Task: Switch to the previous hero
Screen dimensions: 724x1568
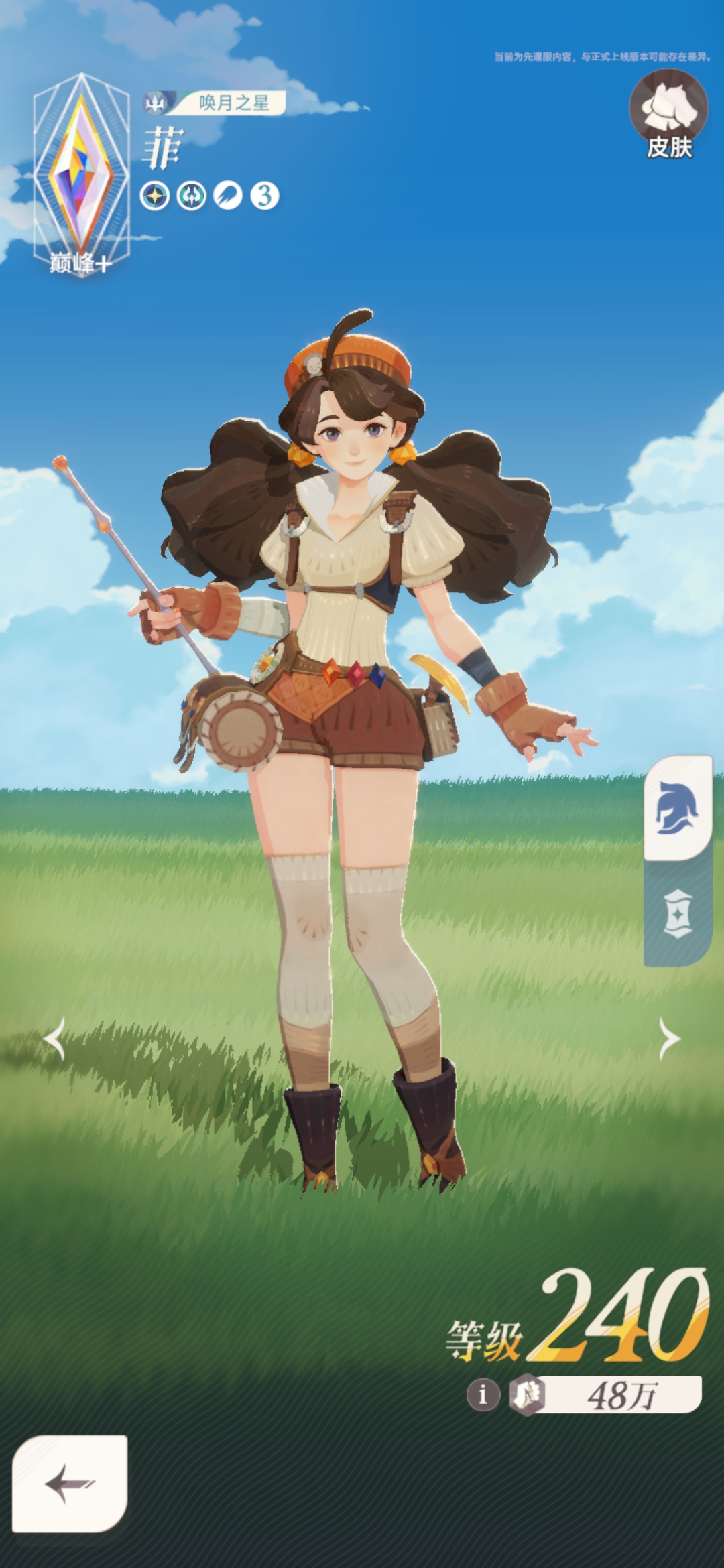Action: point(54,1039)
